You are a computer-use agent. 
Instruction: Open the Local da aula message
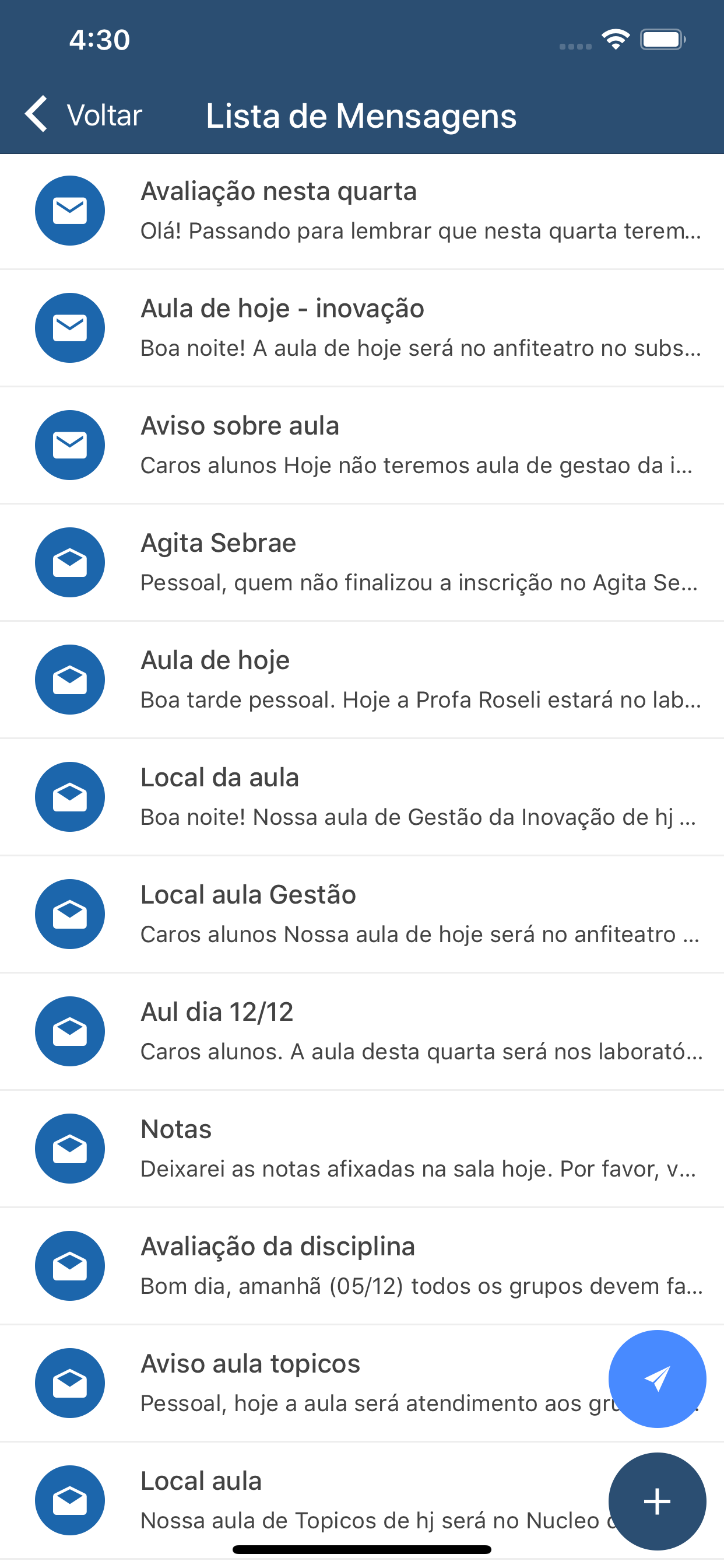pos(362,797)
